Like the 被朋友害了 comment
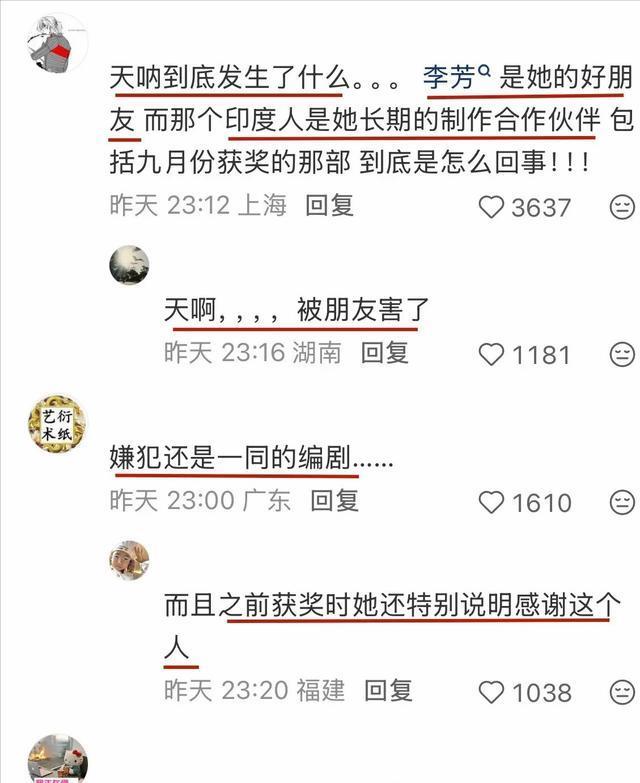This screenshot has height=783, width=640. 492,354
